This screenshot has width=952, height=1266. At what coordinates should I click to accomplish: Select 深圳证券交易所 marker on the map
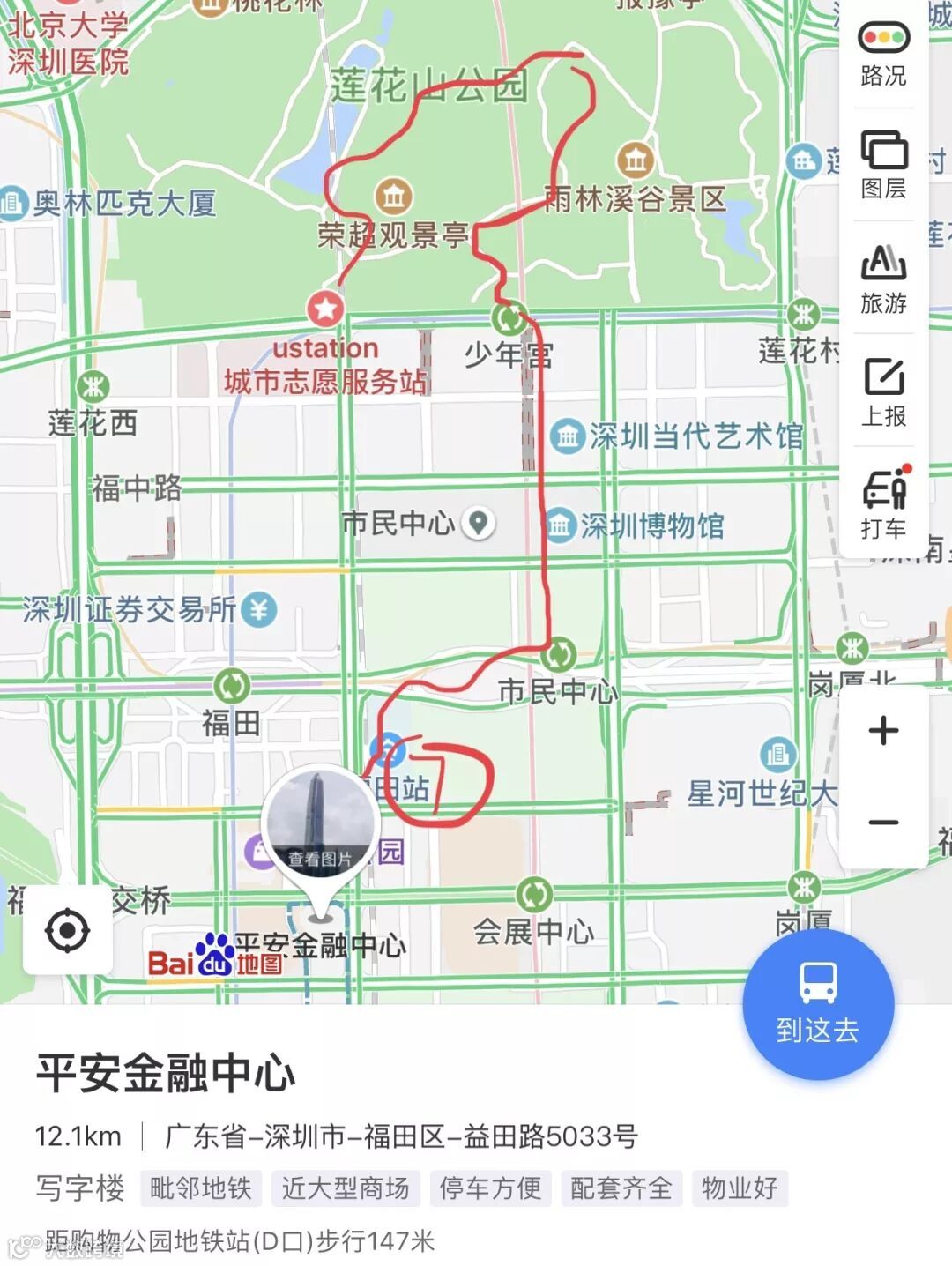tap(258, 609)
